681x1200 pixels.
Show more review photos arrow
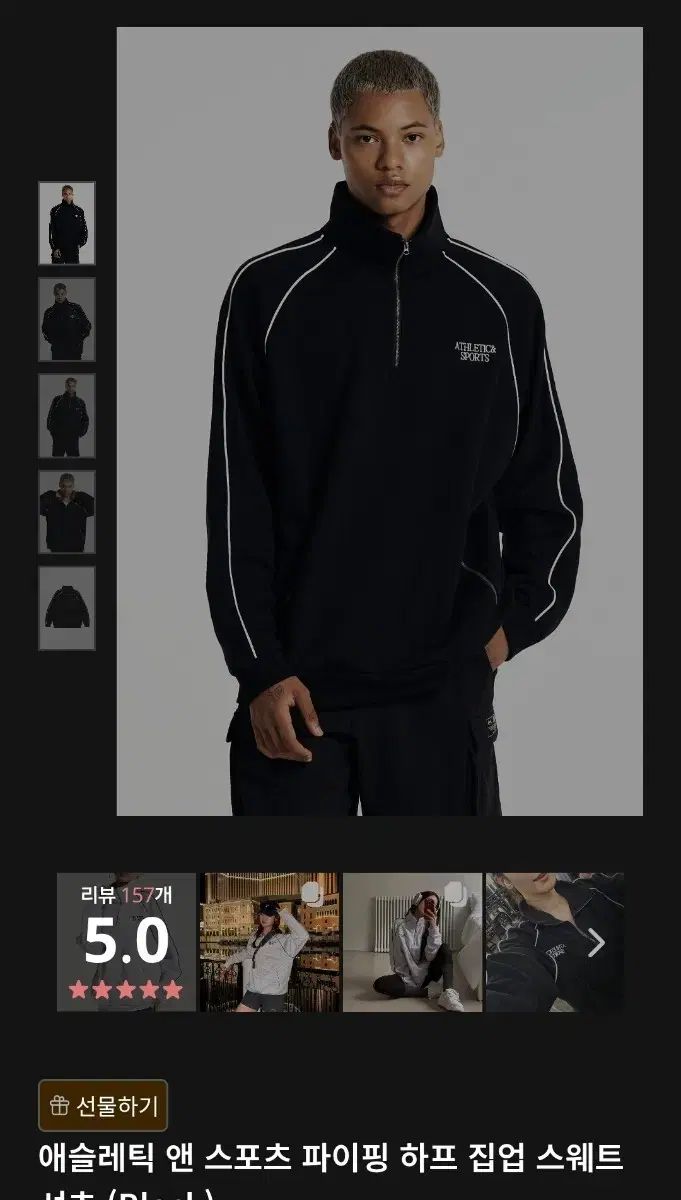tap(596, 942)
